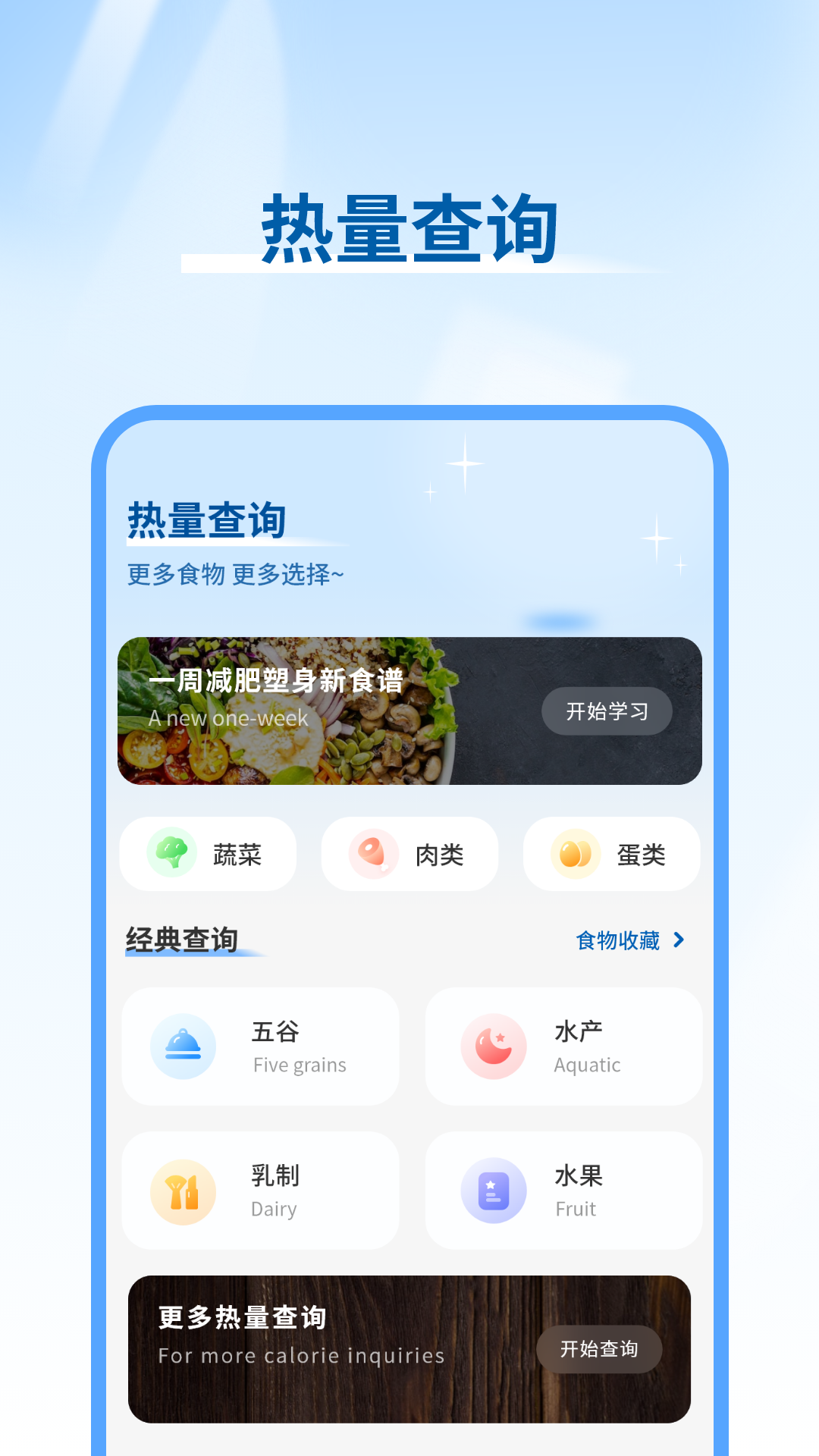Tap the moon icon for Aquatic category
The width and height of the screenshot is (819, 1456).
tap(493, 1046)
